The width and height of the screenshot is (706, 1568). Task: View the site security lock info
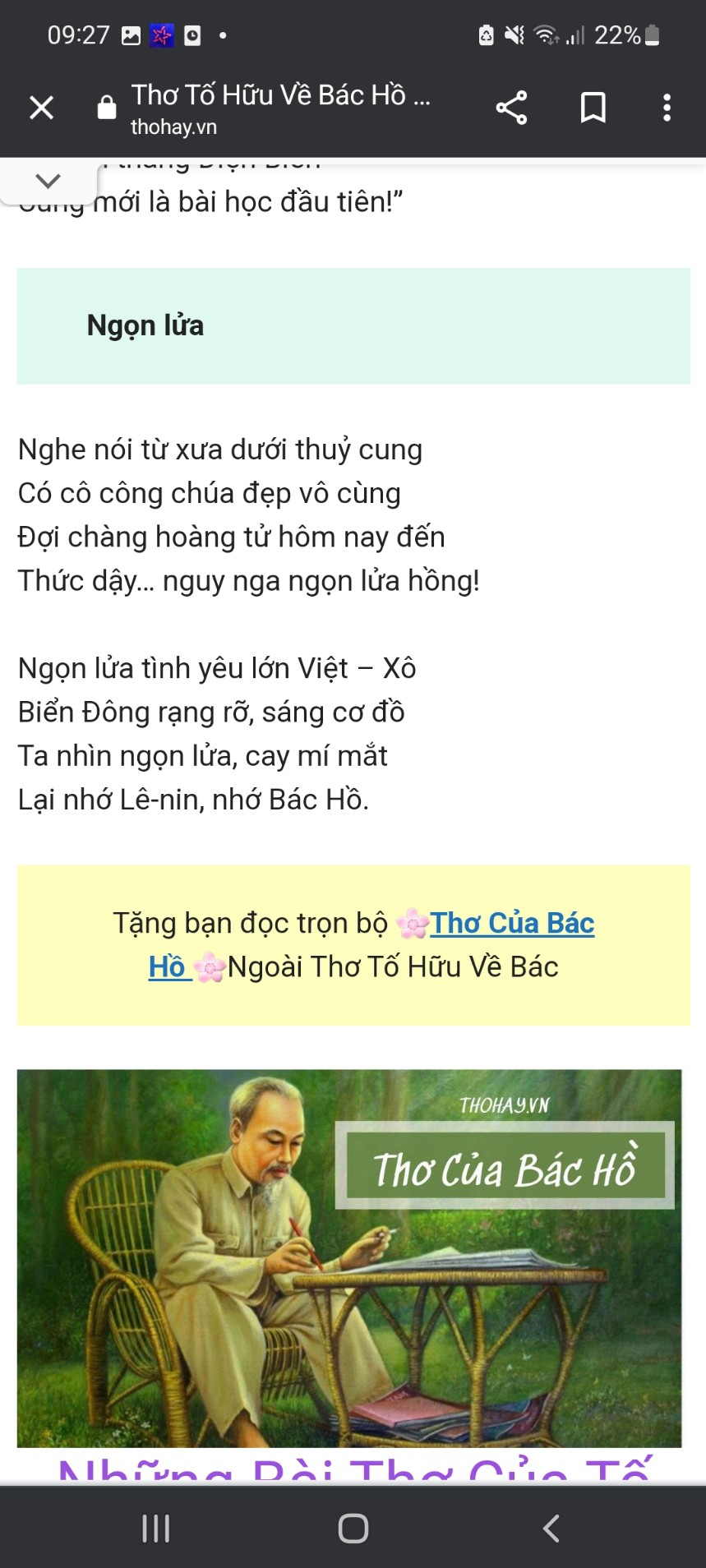[107, 108]
